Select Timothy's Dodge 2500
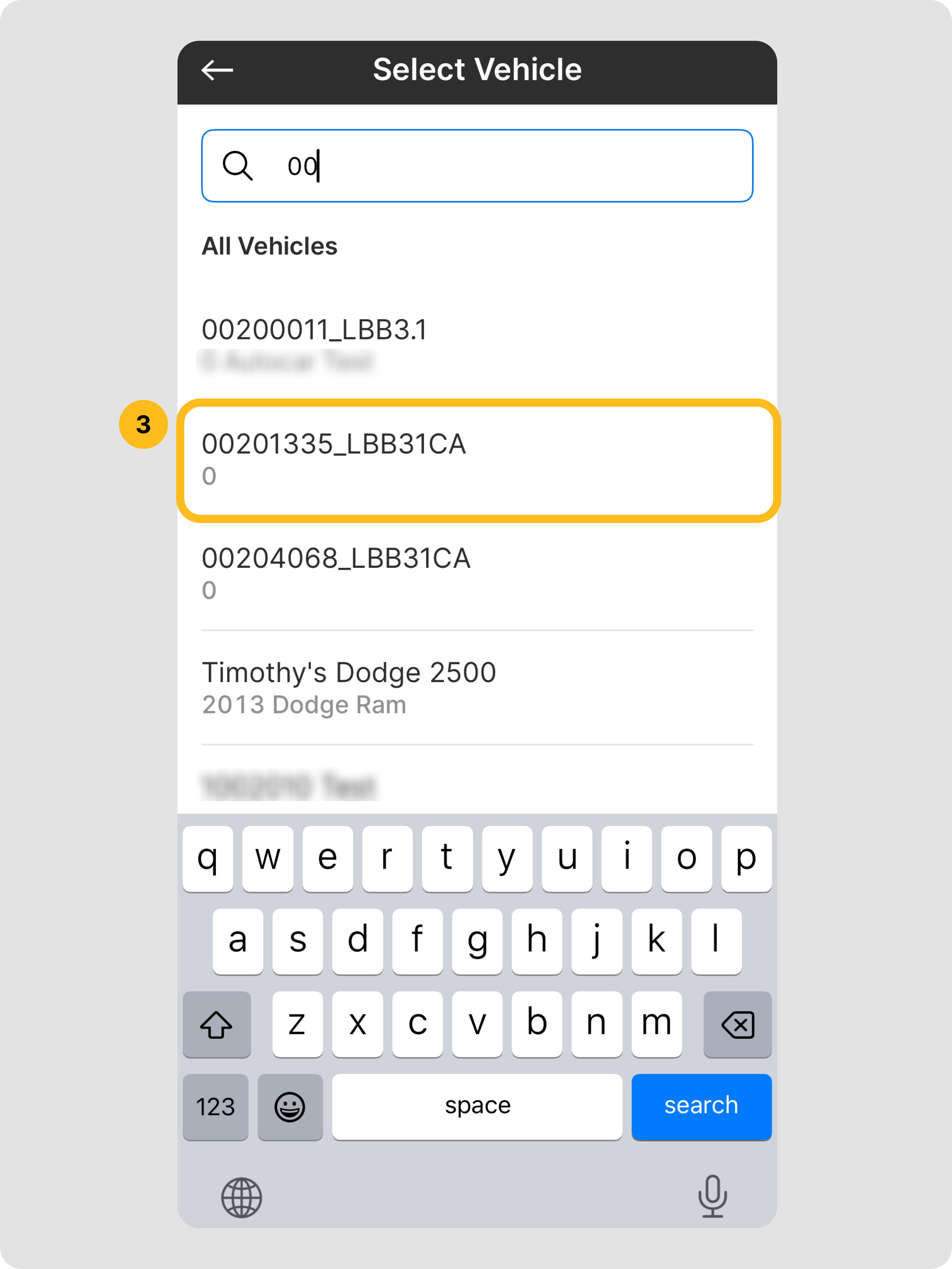Image resolution: width=952 pixels, height=1269 pixels. coord(477,687)
